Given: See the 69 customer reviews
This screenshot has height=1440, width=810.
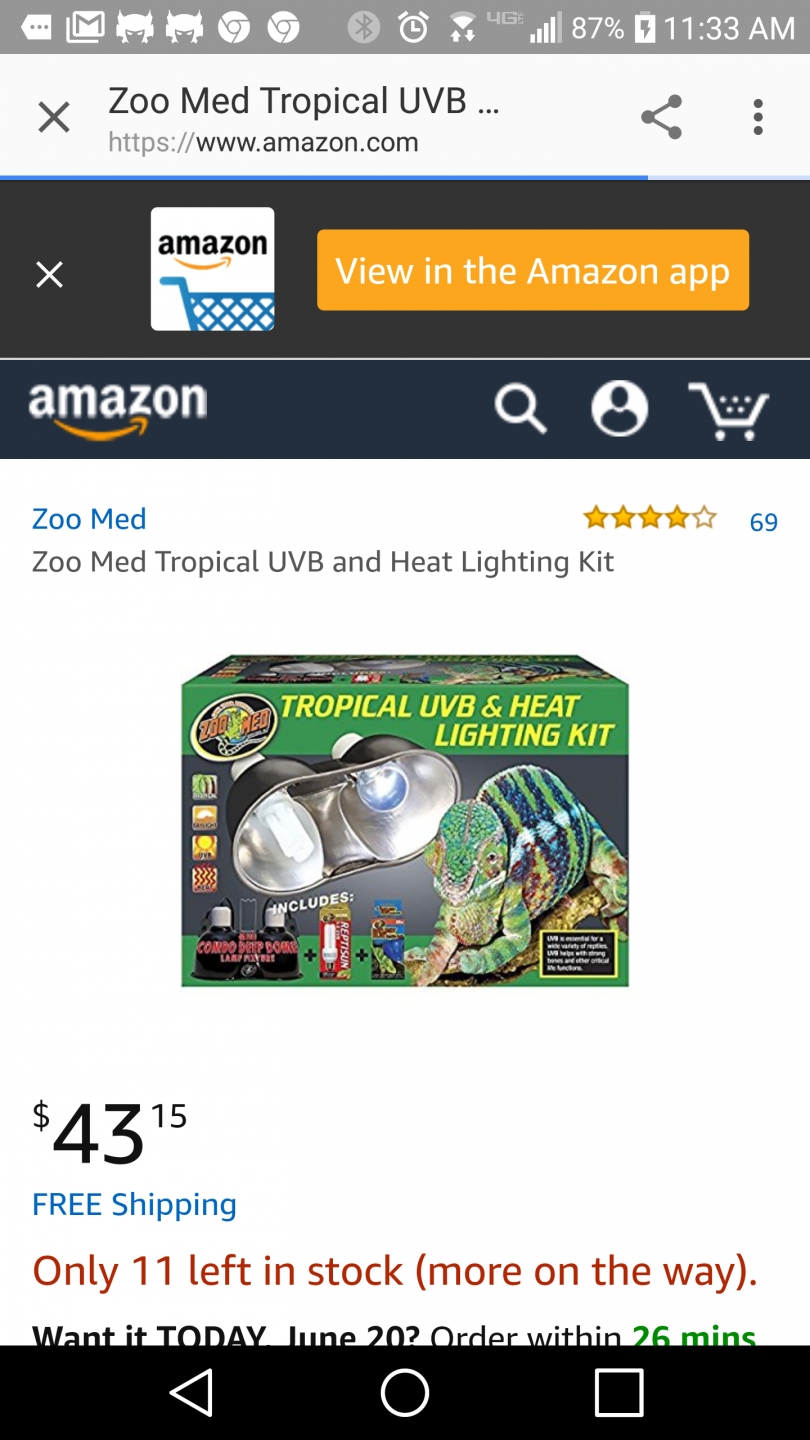Looking at the screenshot, I should coord(763,522).
